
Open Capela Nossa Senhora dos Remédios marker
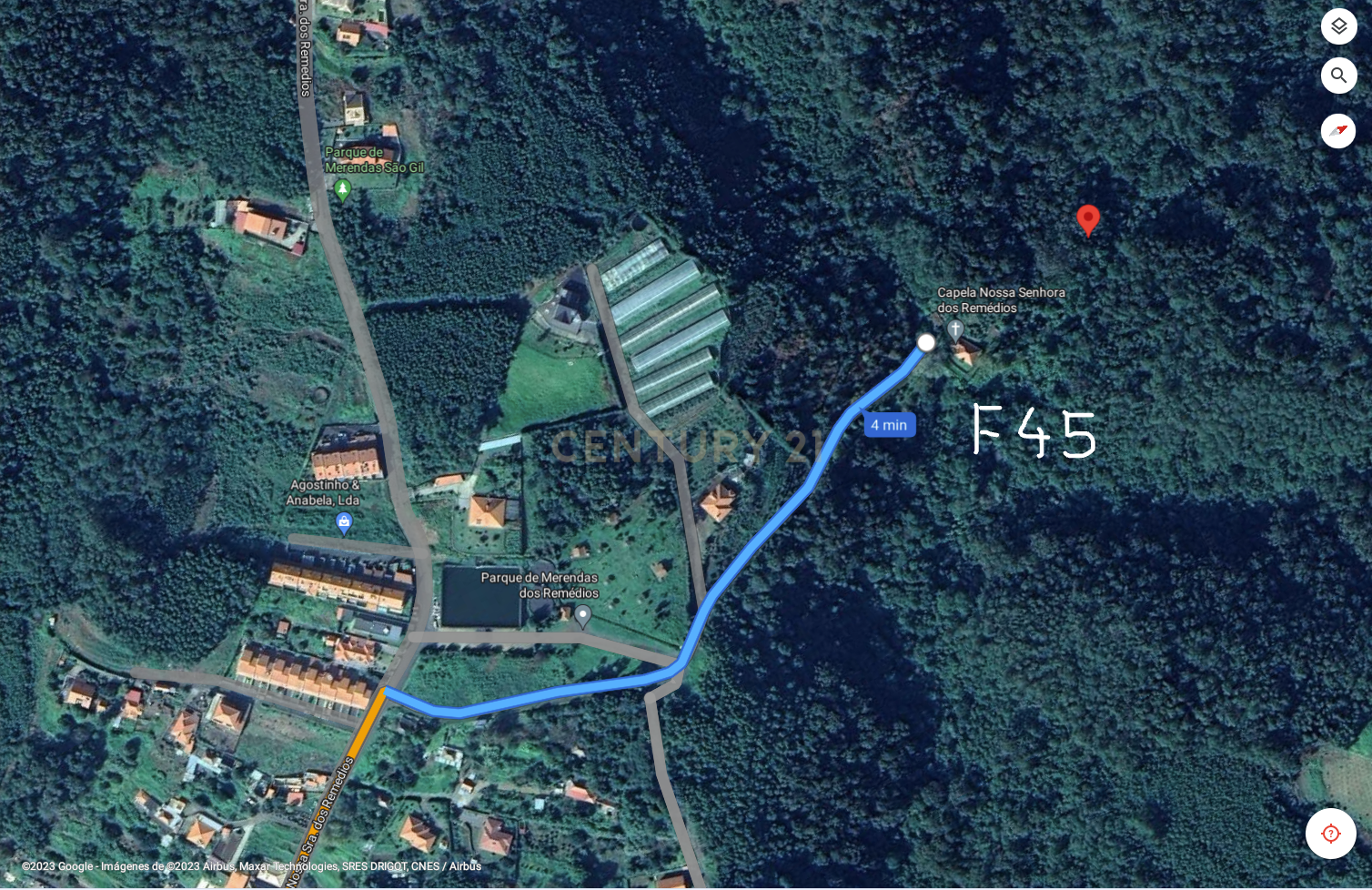[955, 329]
